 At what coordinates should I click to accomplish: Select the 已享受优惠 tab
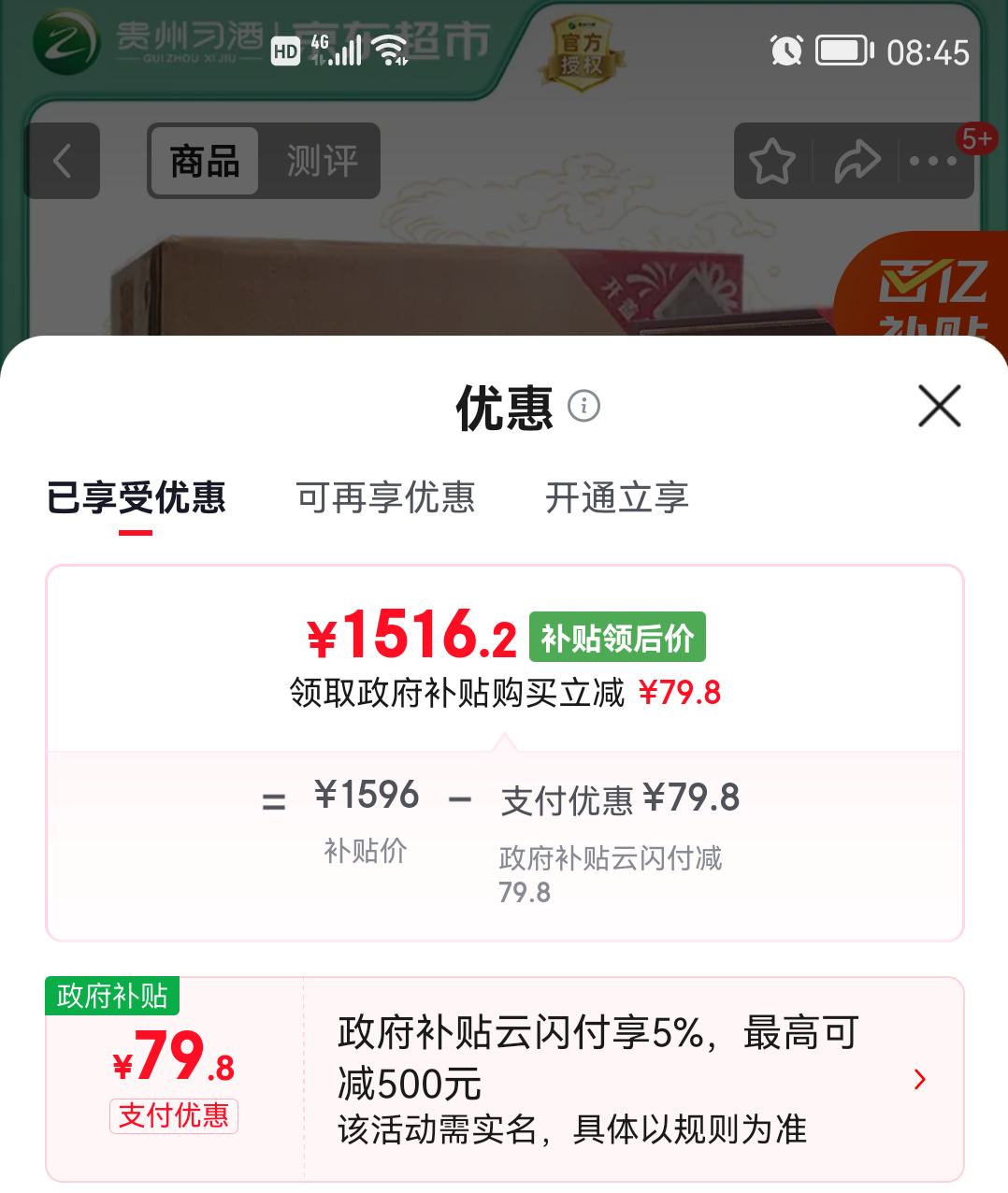point(137,499)
